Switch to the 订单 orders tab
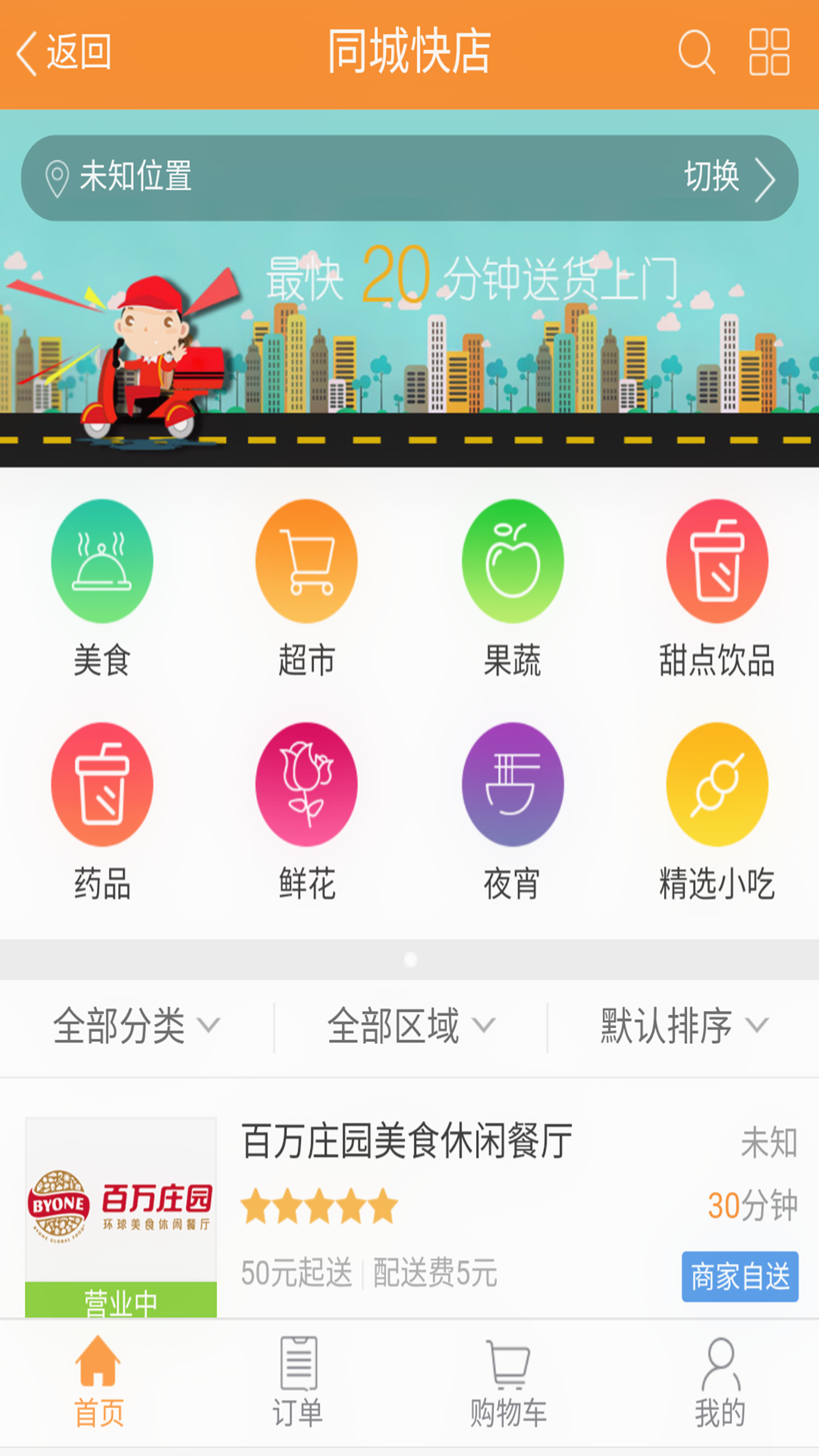The image size is (819, 1456). [x=298, y=1382]
